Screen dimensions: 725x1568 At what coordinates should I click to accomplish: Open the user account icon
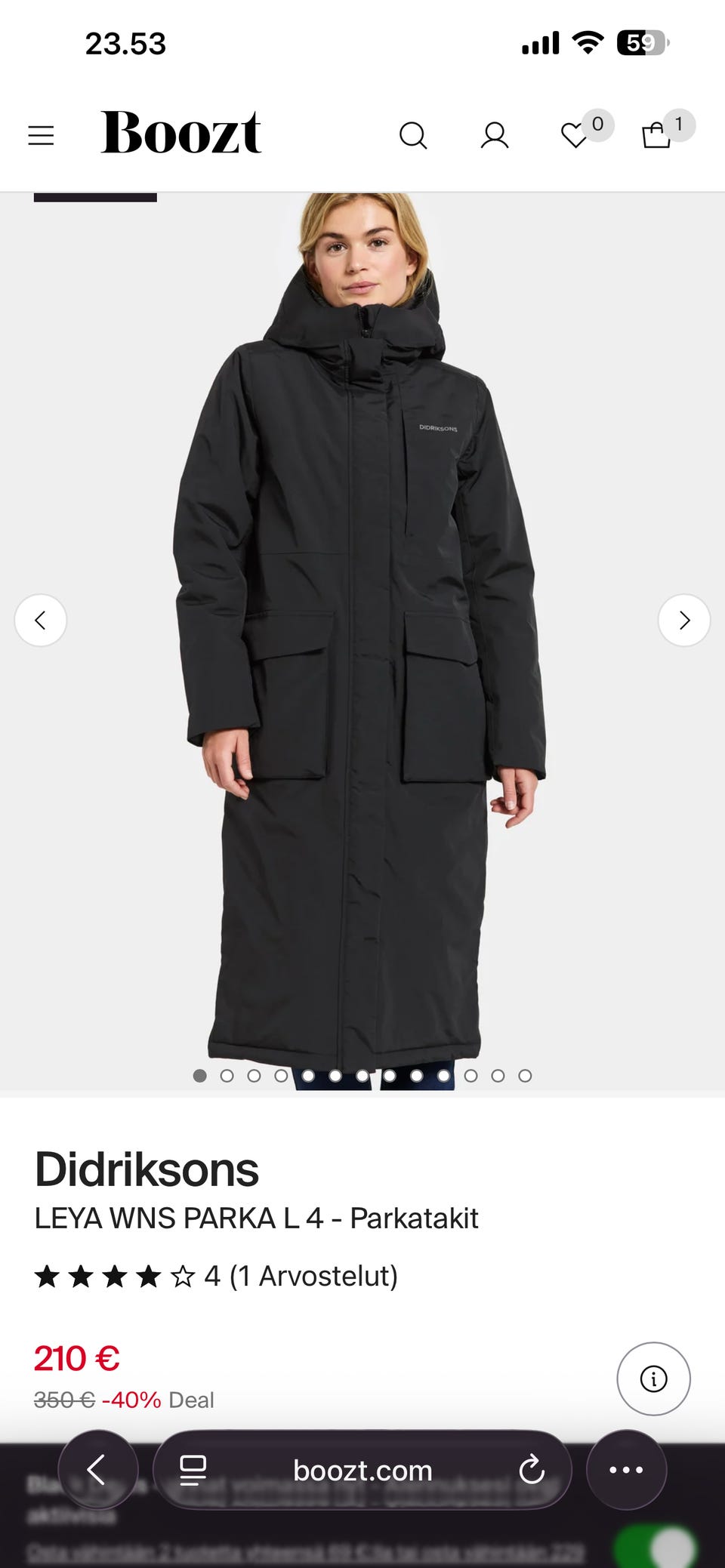[495, 136]
